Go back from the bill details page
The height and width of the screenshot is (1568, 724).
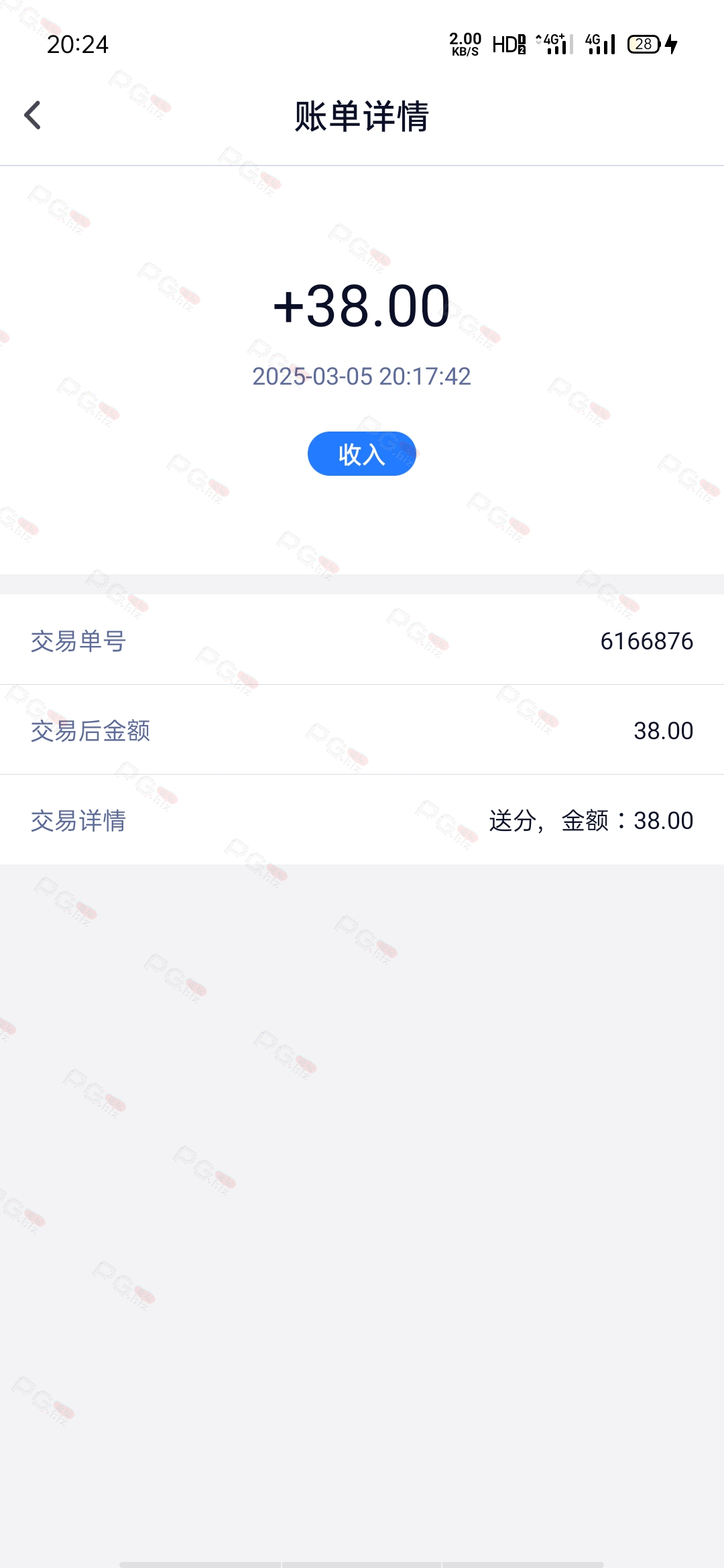pyautogui.click(x=32, y=115)
